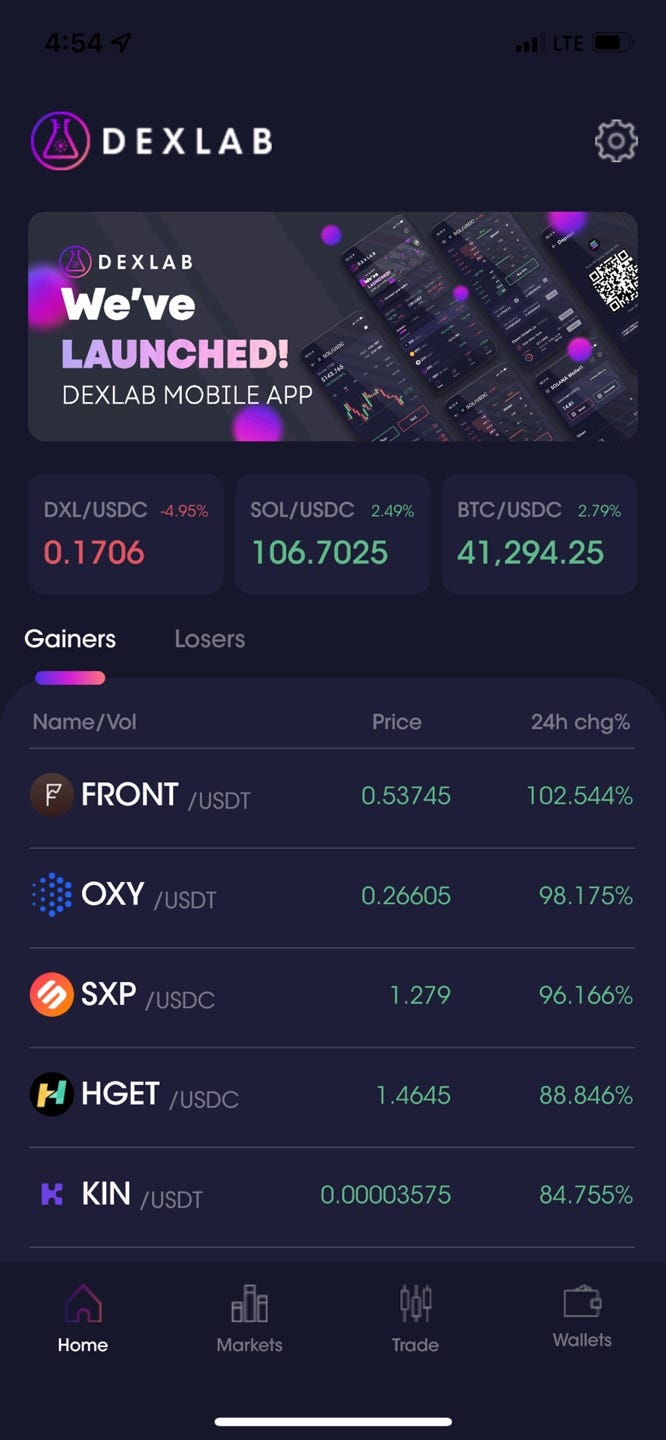The image size is (666, 1440).
Task: Open the OXY/USDT market row
Action: pyautogui.click(x=332, y=896)
